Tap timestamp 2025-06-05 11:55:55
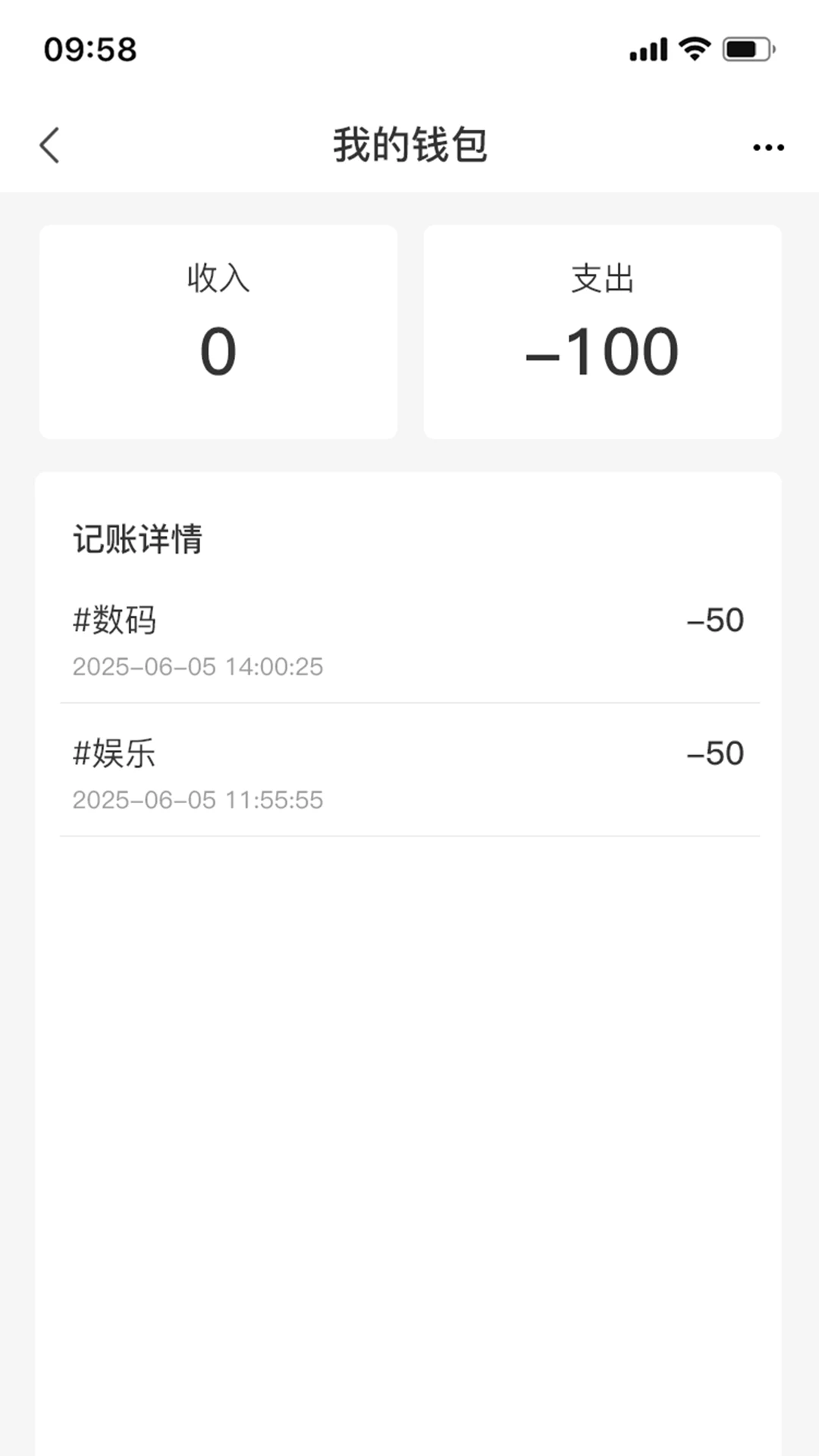Viewport: 819px width, 1456px height. 198,799
